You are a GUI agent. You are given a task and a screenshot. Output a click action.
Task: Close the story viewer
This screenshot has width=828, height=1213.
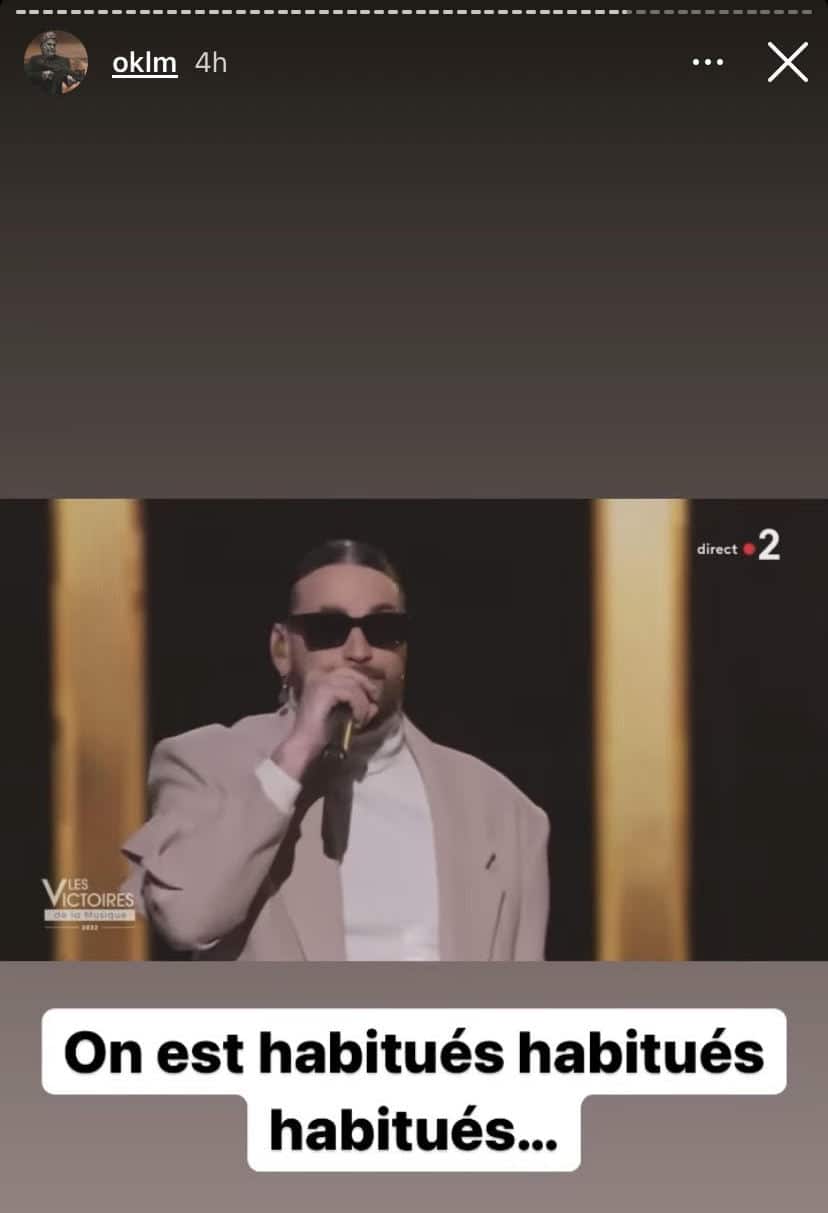pos(787,62)
